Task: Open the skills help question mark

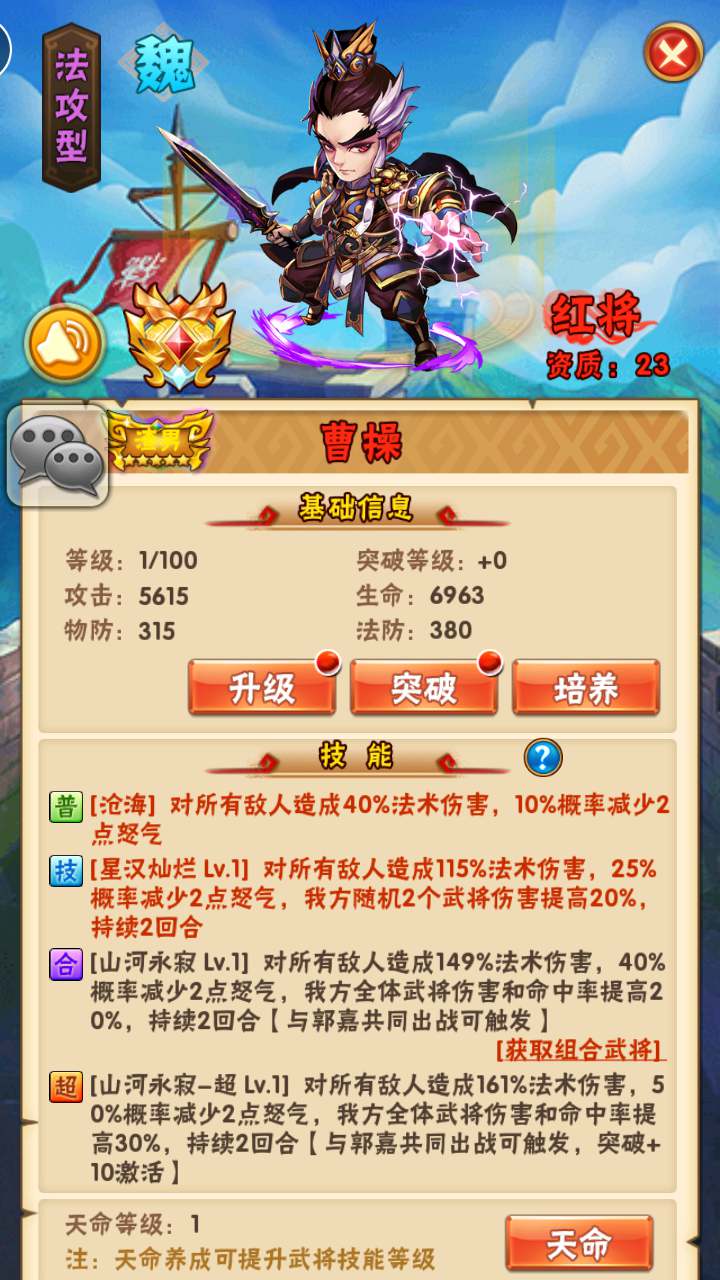Action: coord(543,757)
